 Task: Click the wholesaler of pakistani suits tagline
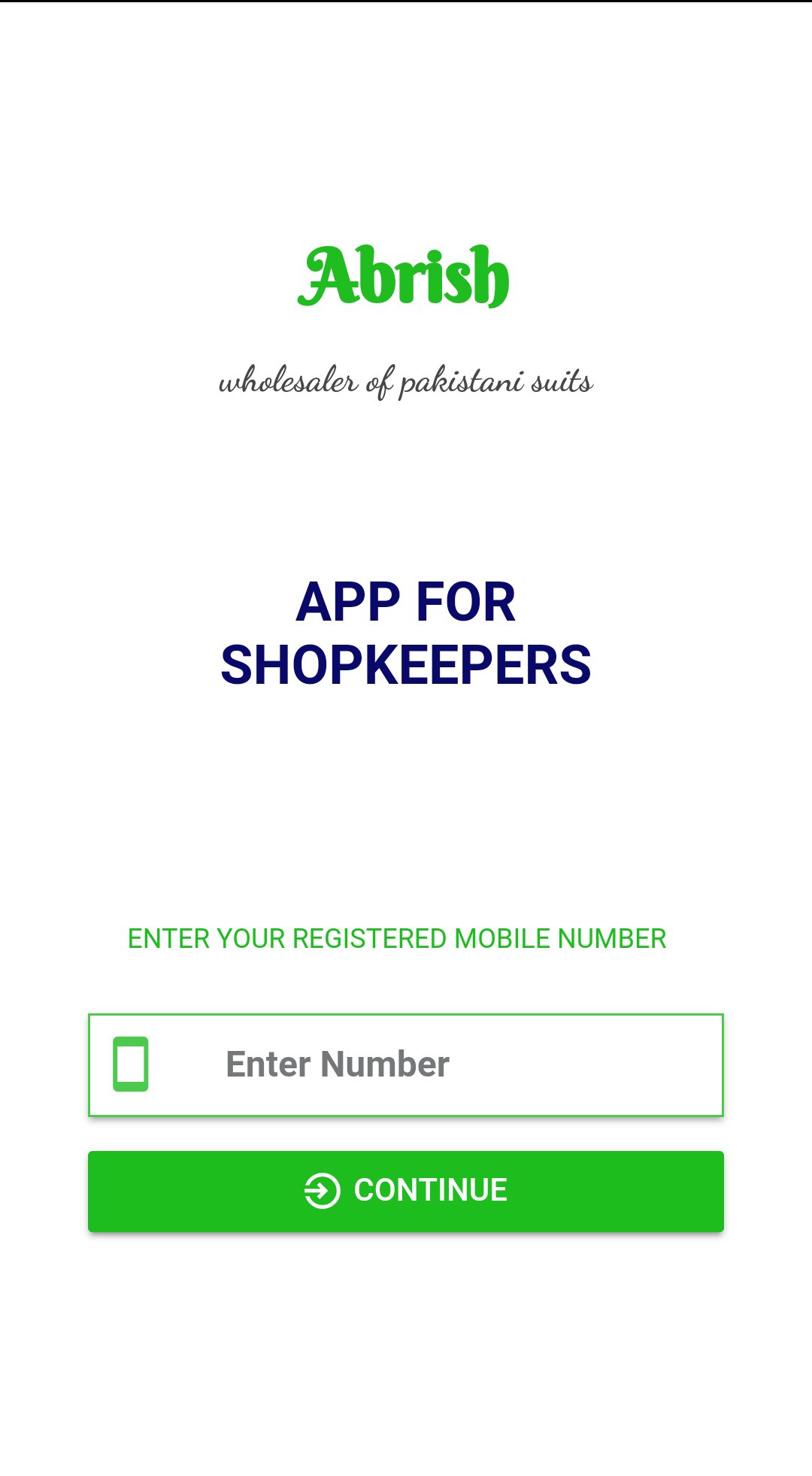[405, 381]
